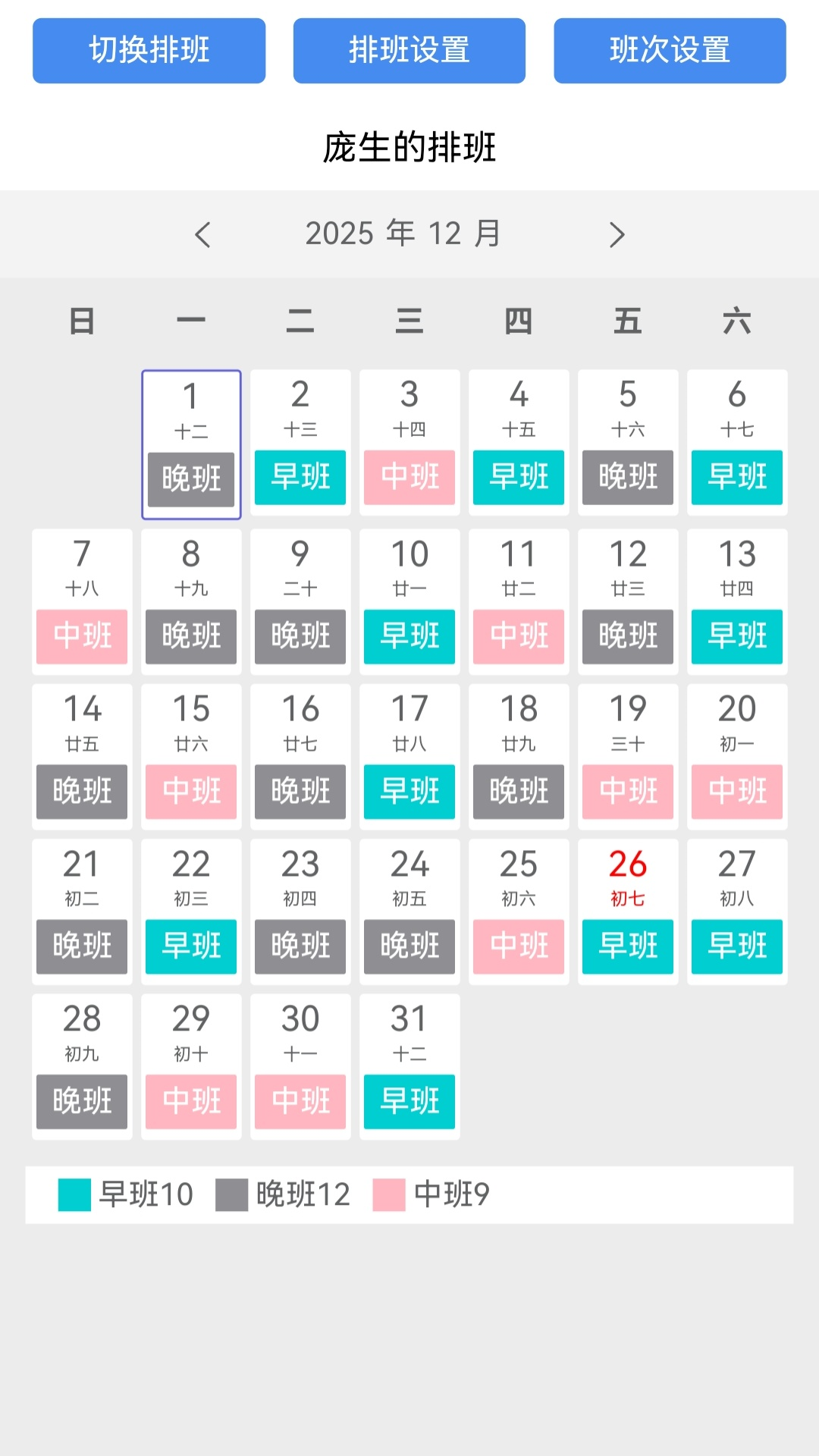Viewport: 819px width, 1456px height.
Task: Open the 2025 年 12 月 date picker
Action: (x=403, y=234)
